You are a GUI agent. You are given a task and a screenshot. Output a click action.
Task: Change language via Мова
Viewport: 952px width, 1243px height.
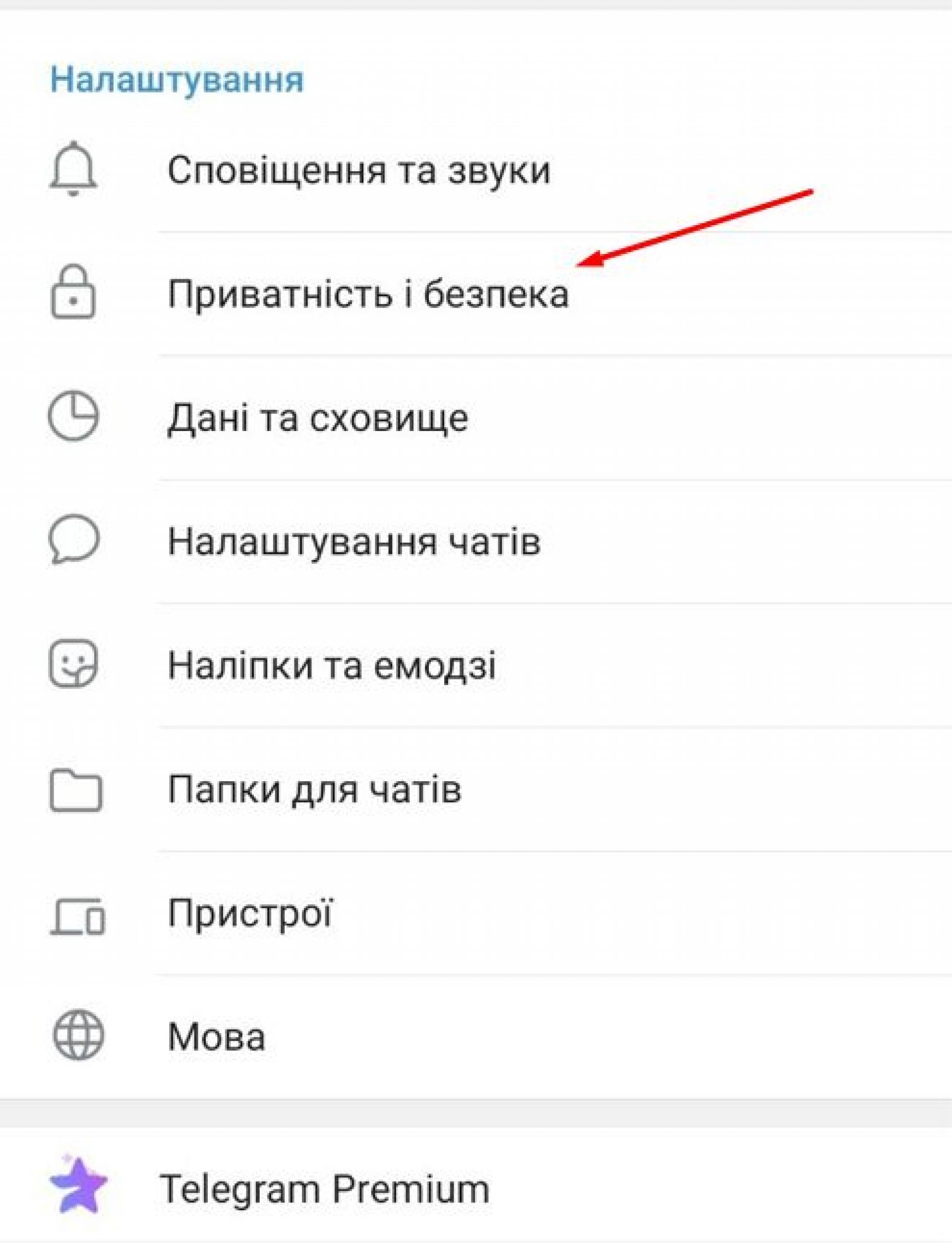pyautogui.click(x=216, y=1036)
